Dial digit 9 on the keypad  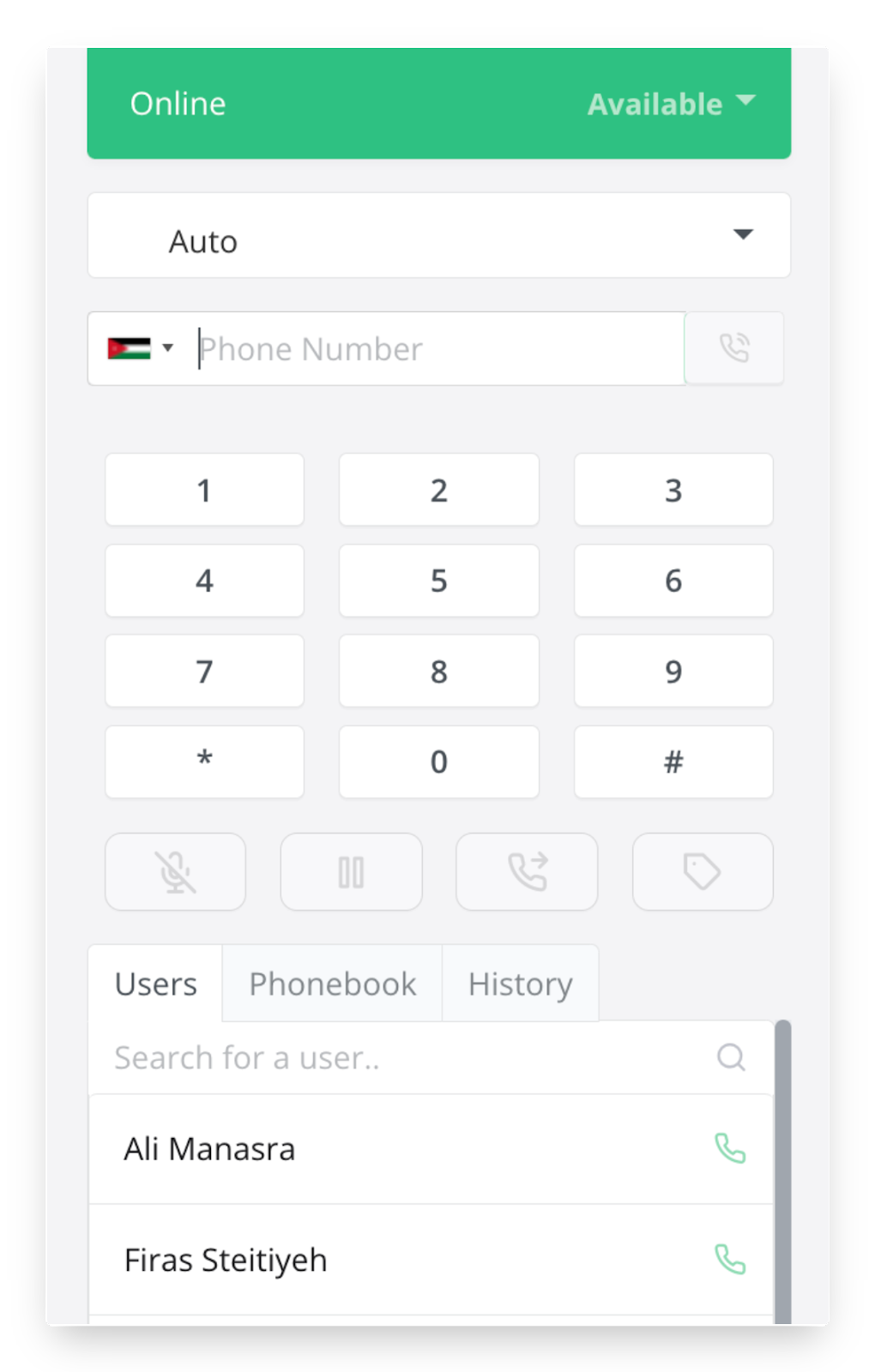673,671
